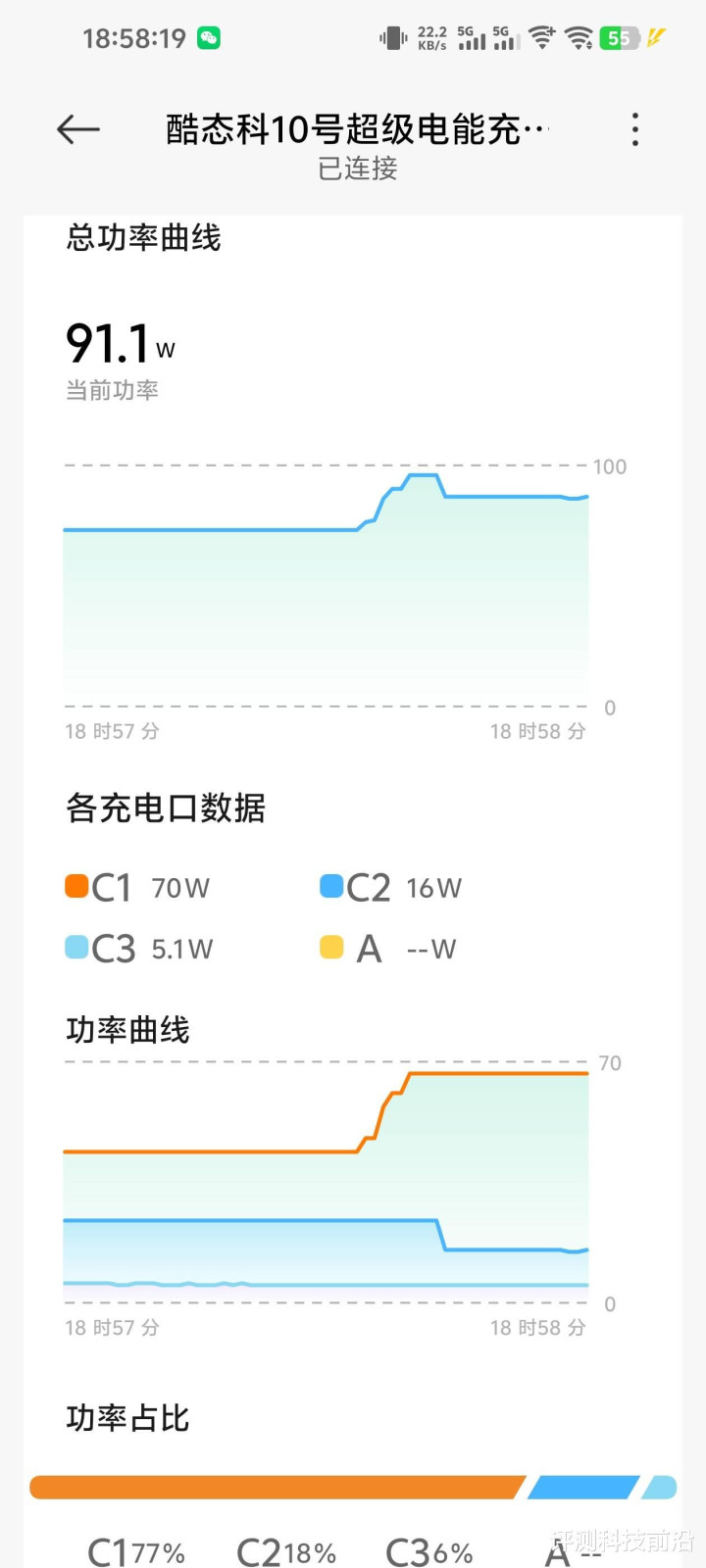Open the three-dot overflow menu
This screenshot has height=1568, width=706.
pyautogui.click(x=635, y=129)
